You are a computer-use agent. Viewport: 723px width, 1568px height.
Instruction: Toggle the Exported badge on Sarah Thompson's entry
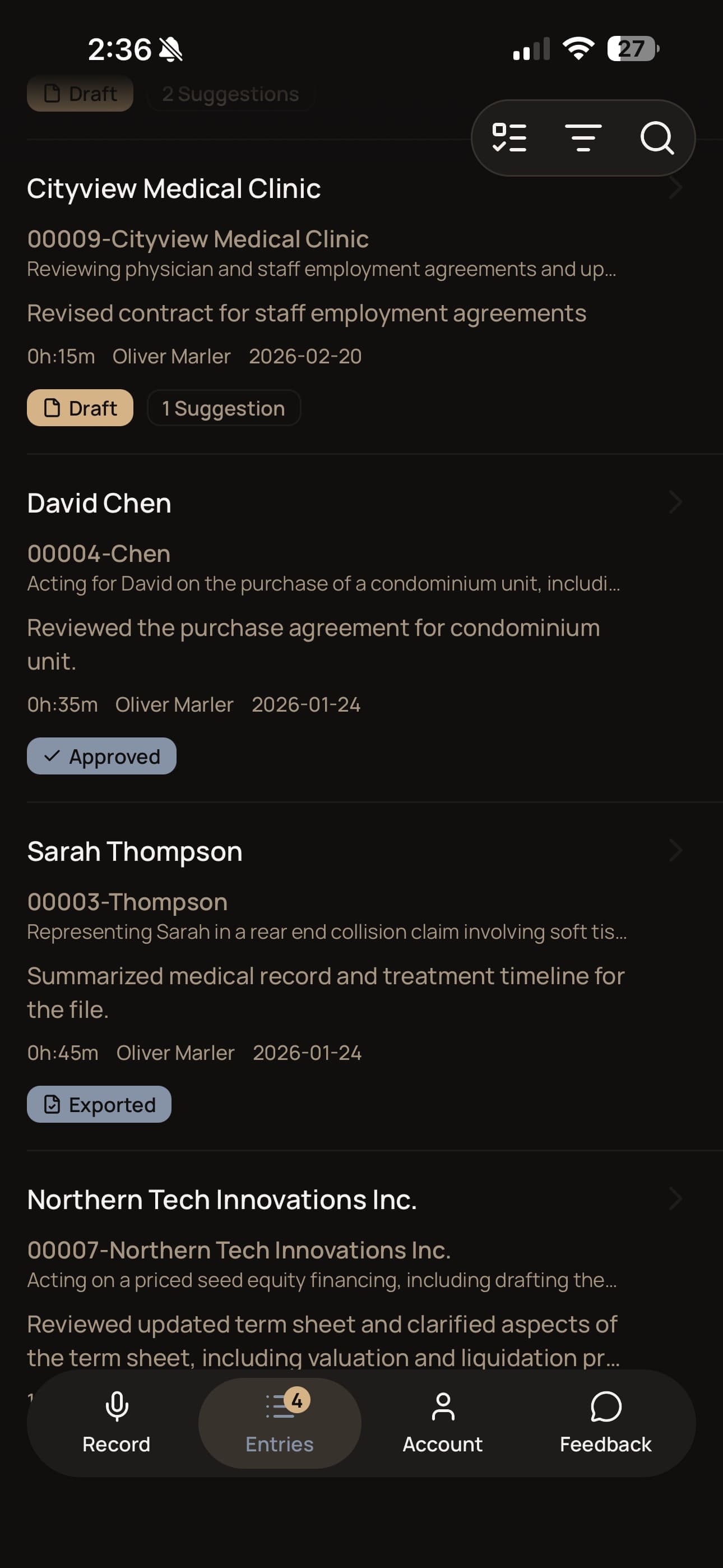(99, 1104)
